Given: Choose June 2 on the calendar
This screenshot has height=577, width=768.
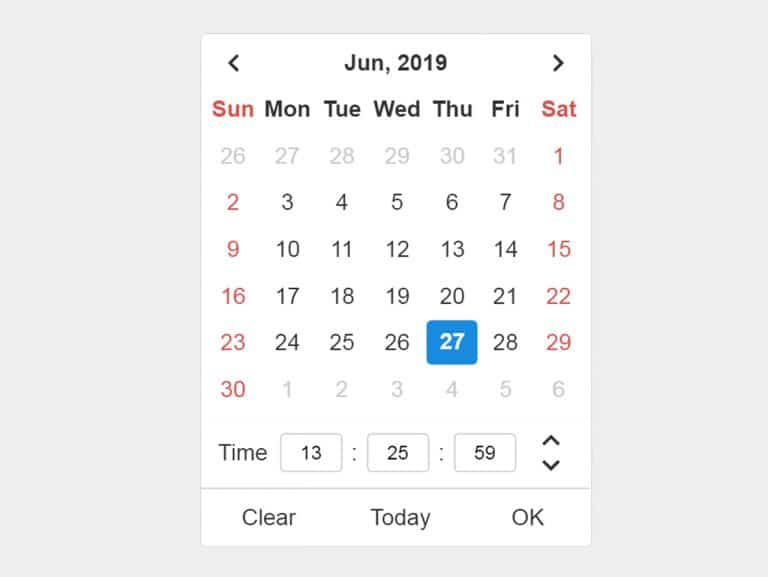Looking at the screenshot, I should pyautogui.click(x=233, y=203).
